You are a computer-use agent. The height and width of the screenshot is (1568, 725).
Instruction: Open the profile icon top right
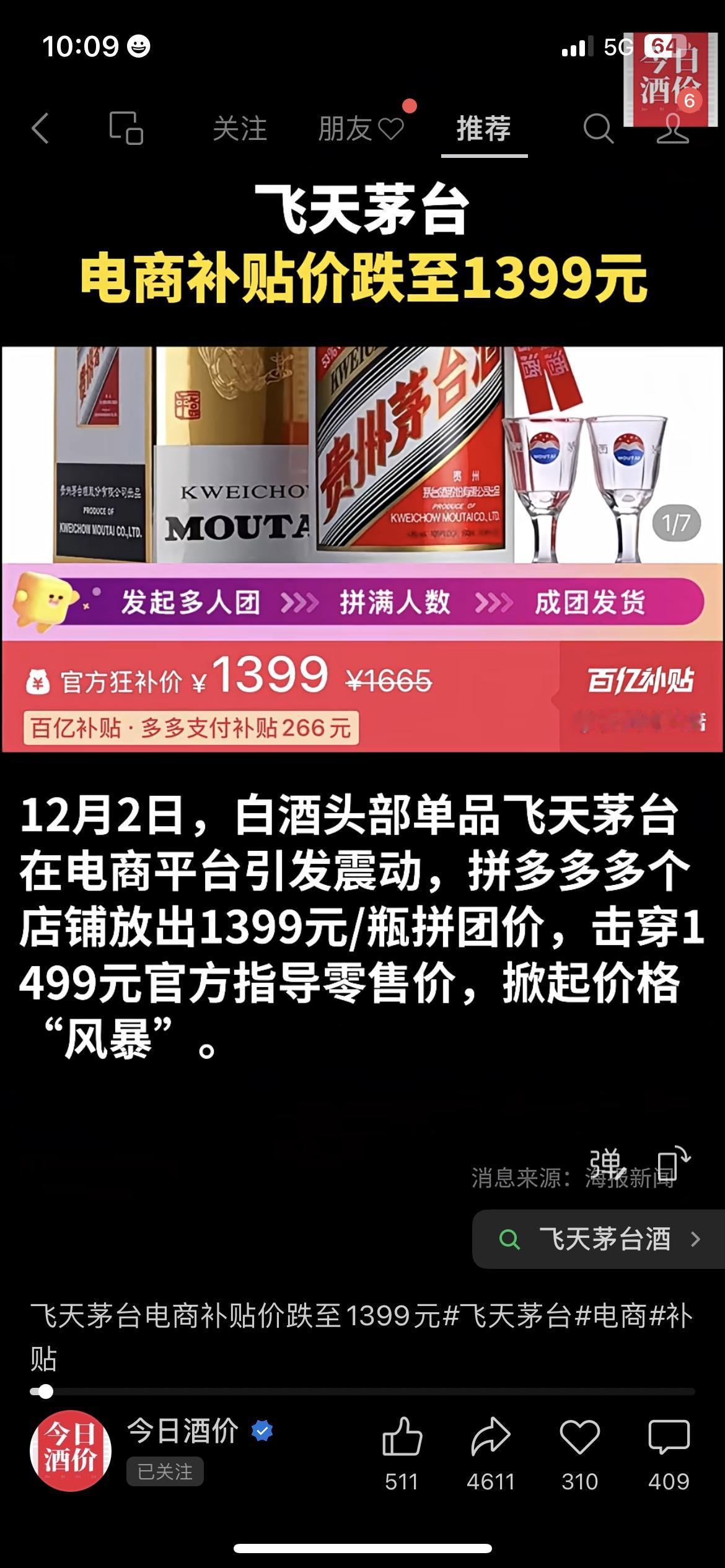click(672, 130)
